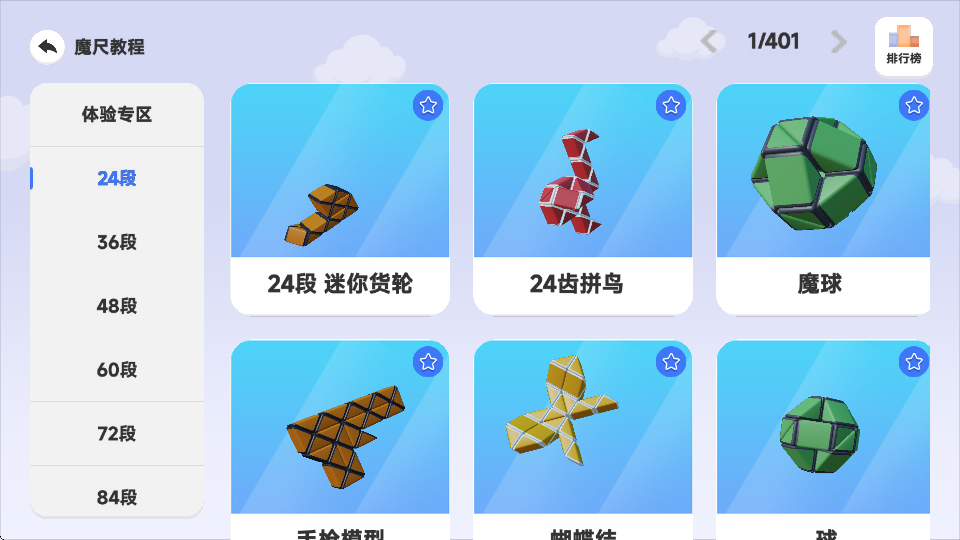Go back from 魔尺教程
Image resolution: width=960 pixels, height=540 pixels.
[46, 46]
